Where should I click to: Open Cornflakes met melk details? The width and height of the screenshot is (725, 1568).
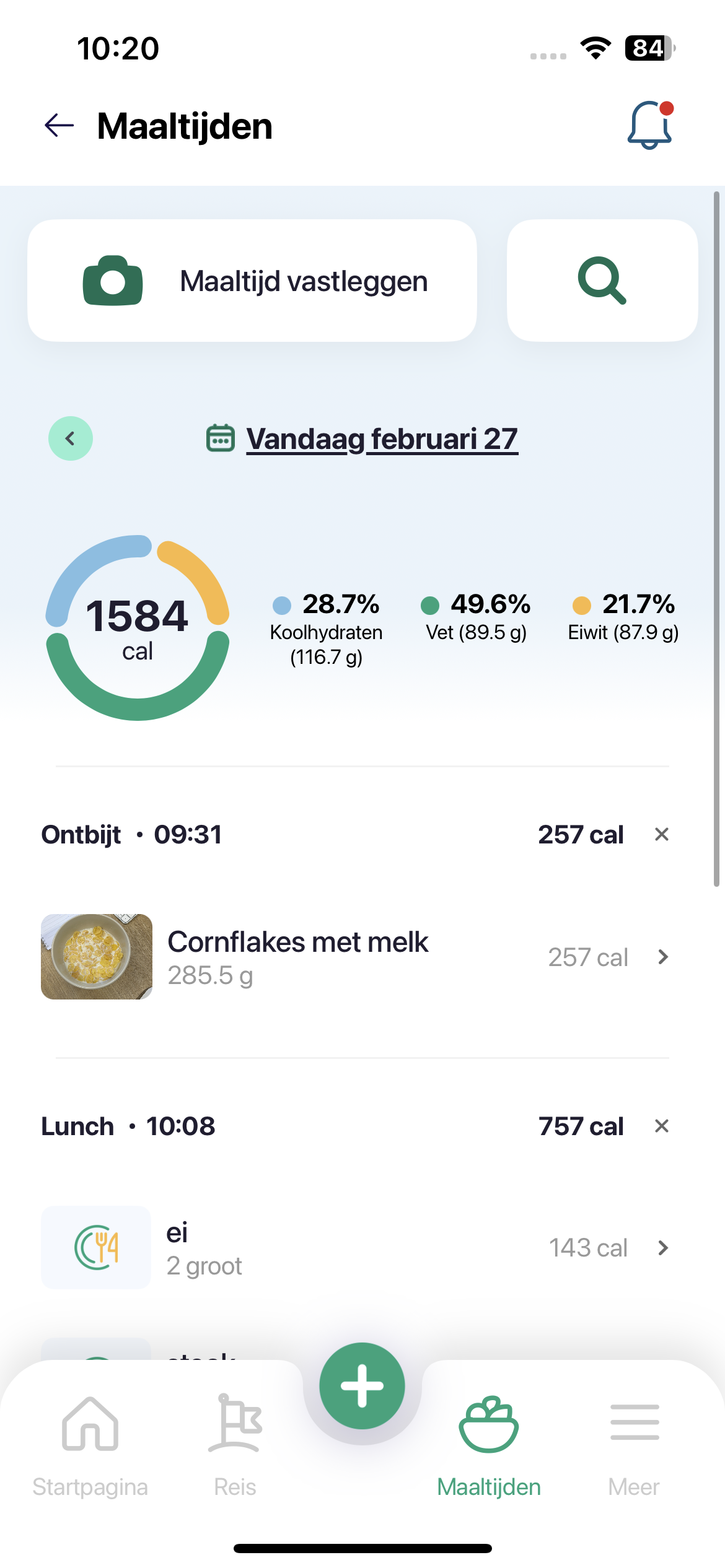pos(356,957)
